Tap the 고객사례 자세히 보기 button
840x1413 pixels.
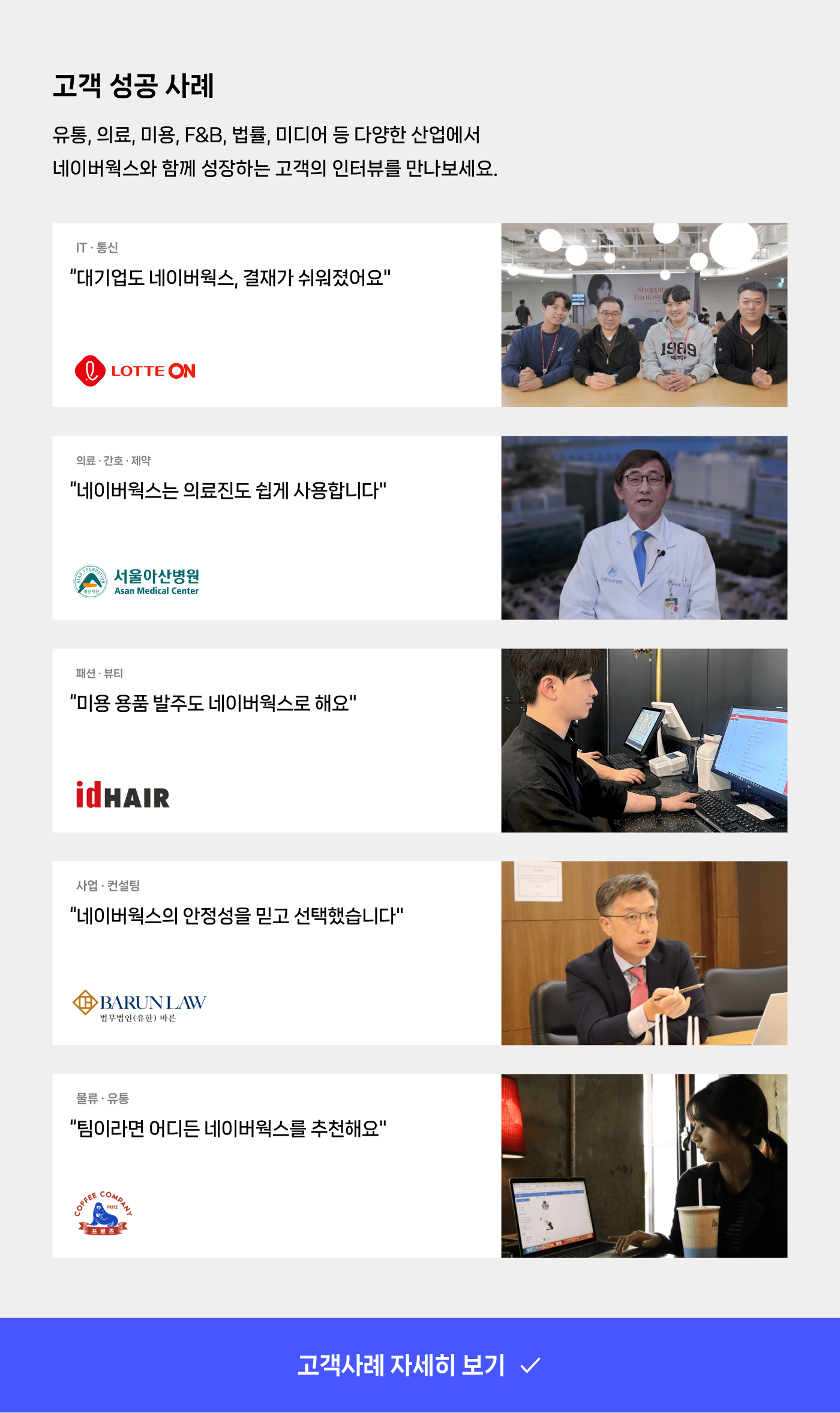[x=419, y=1365]
